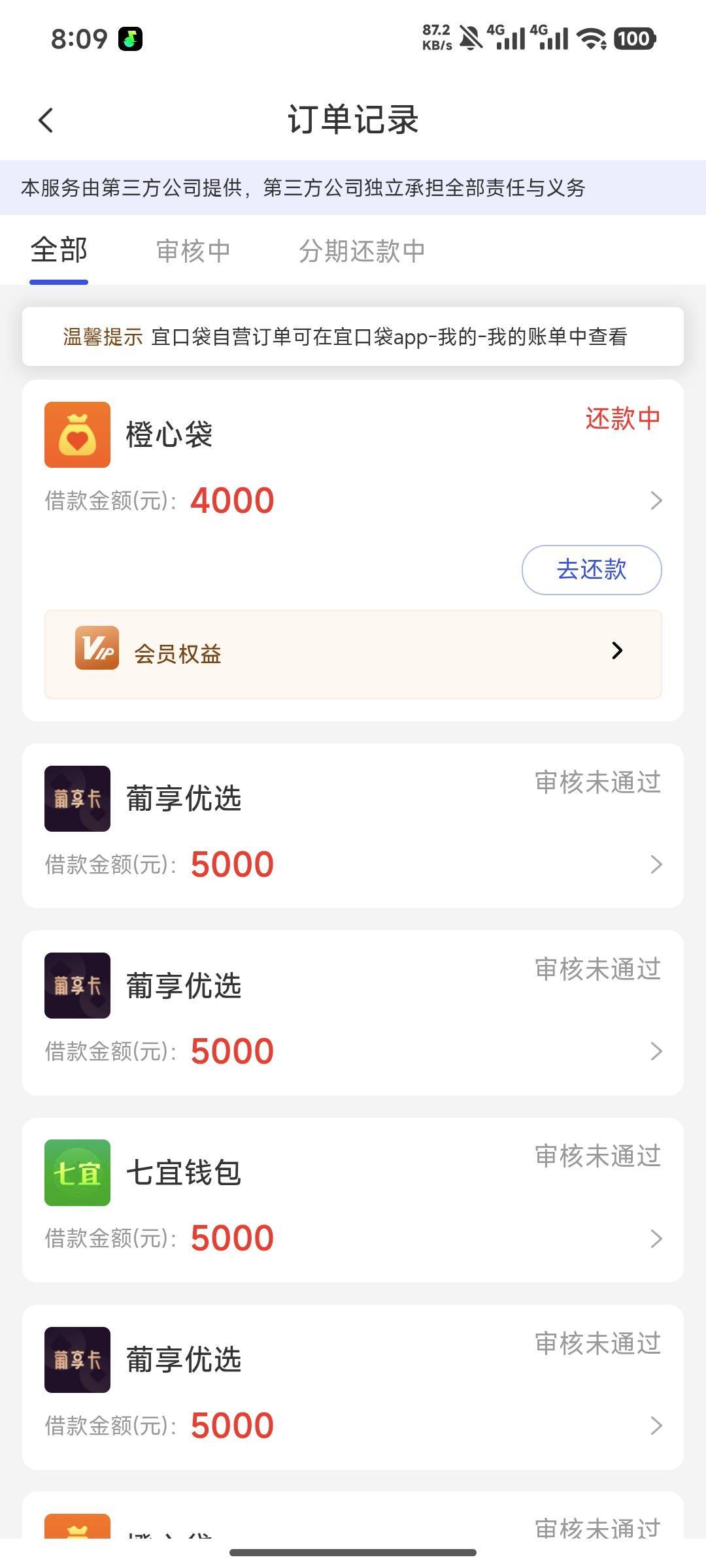Viewport: 706px width, 1568px height.
Task: Open 会员权益 VIP benefits row
Action: [x=353, y=653]
